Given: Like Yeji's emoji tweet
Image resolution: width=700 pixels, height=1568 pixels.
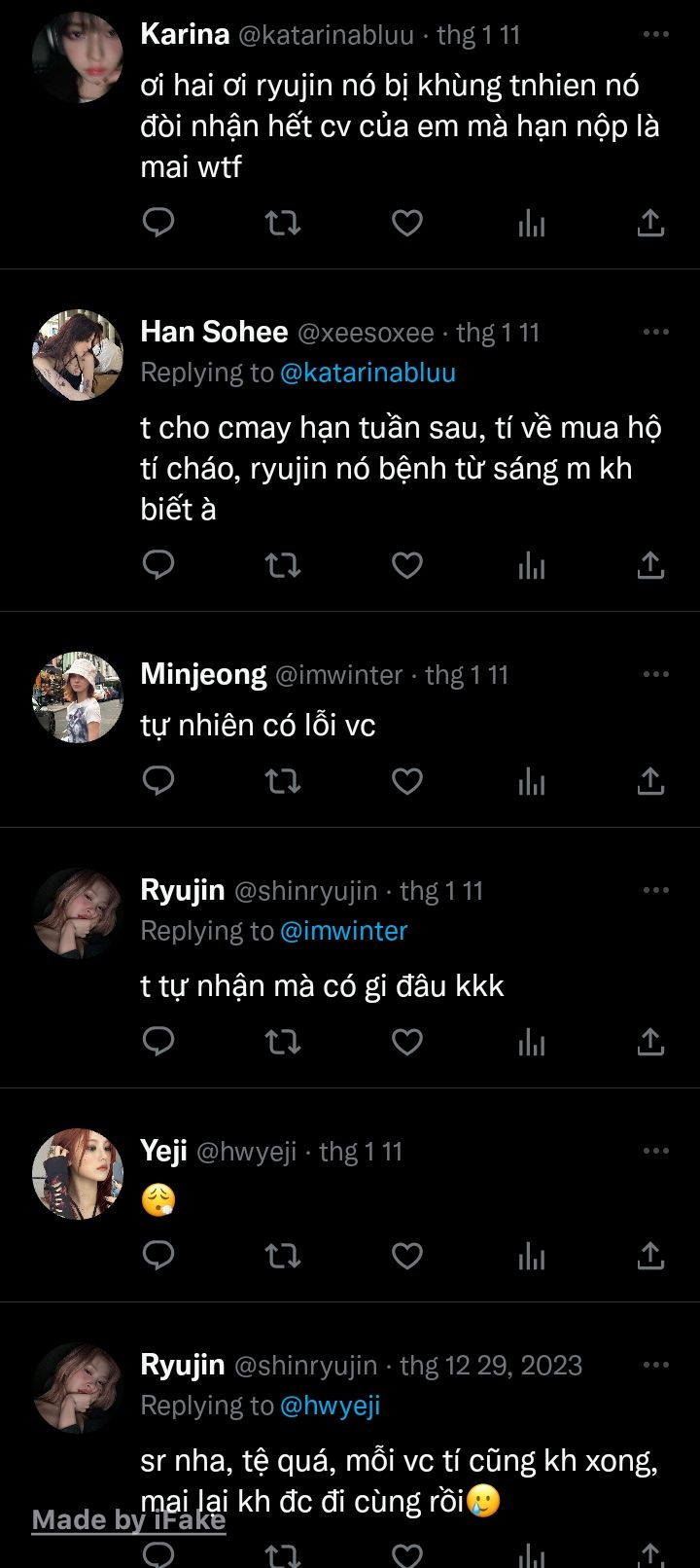Looking at the screenshot, I should click(407, 1256).
